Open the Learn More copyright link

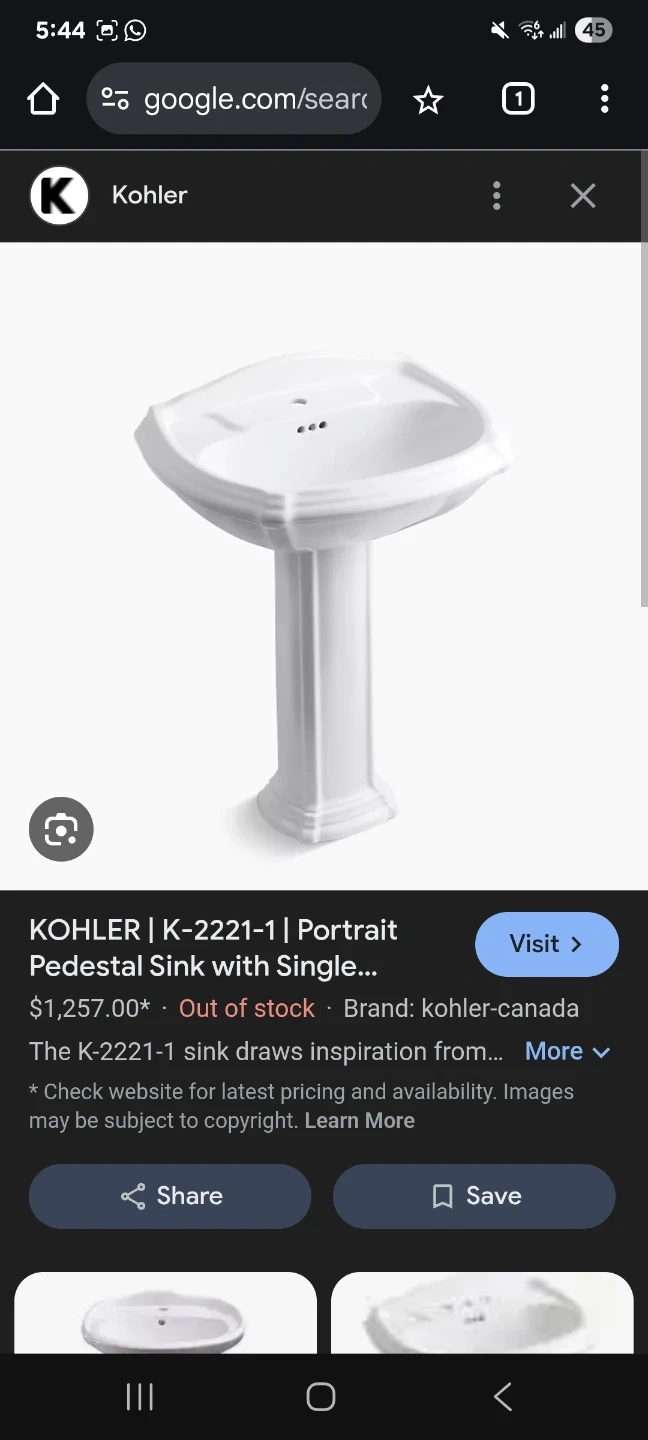click(359, 1120)
